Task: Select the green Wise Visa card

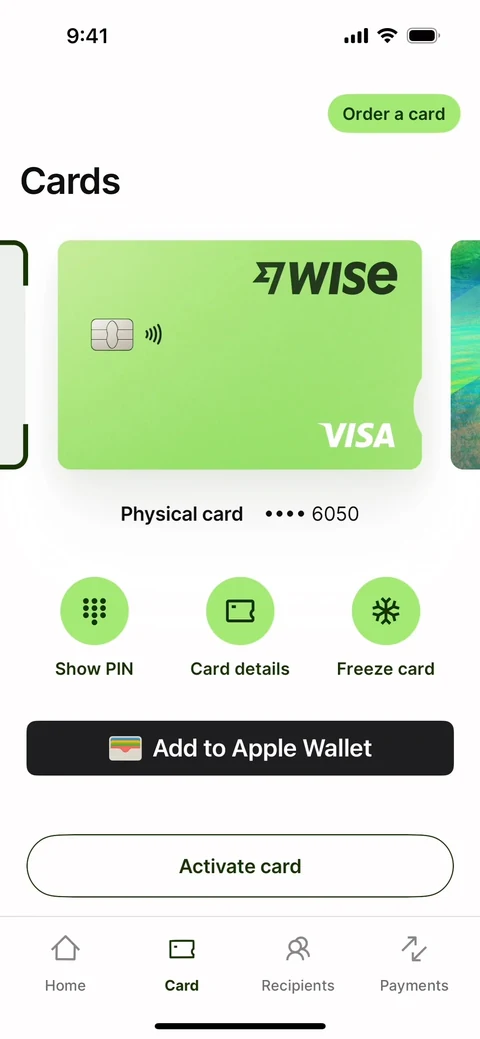Action: click(x=240, y=355)
